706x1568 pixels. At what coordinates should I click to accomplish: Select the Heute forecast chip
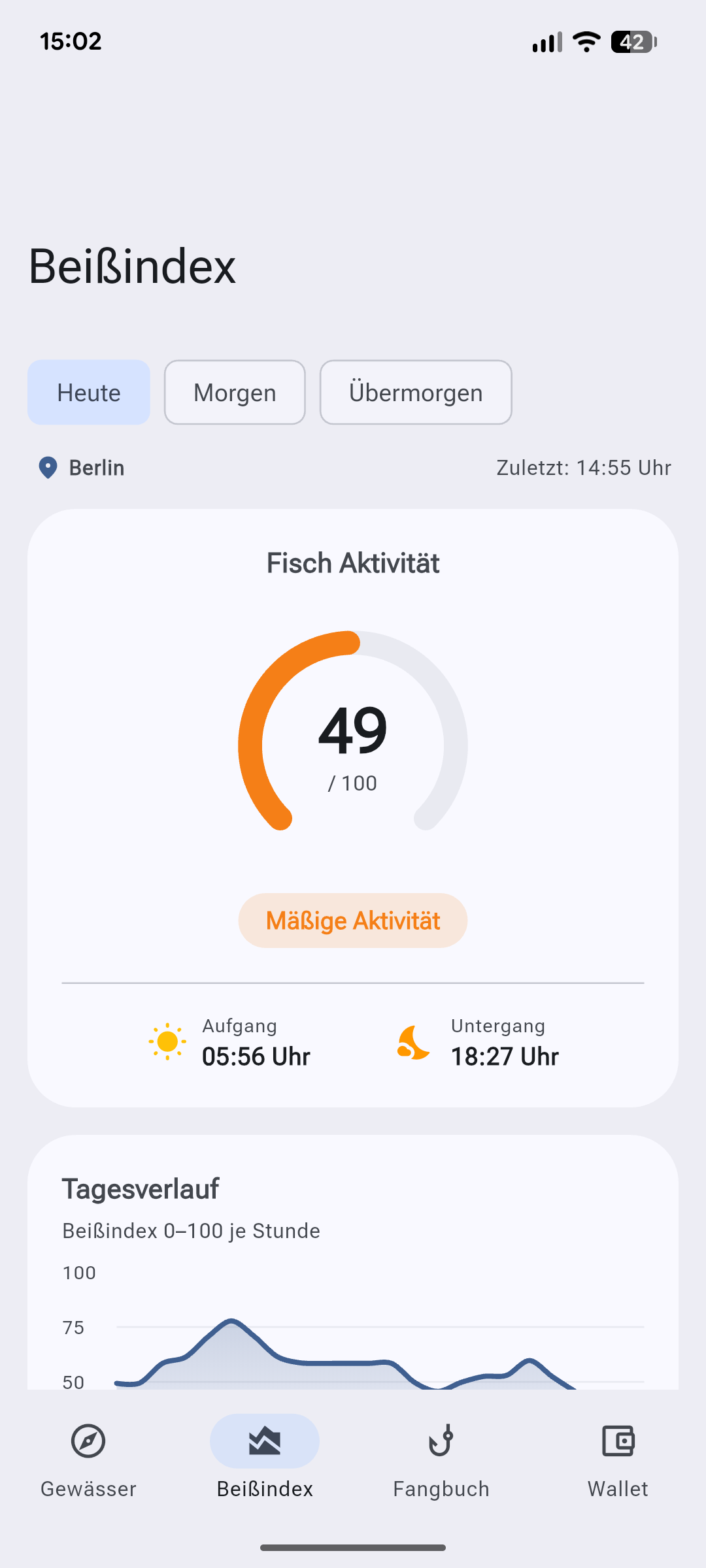(89, 393)
